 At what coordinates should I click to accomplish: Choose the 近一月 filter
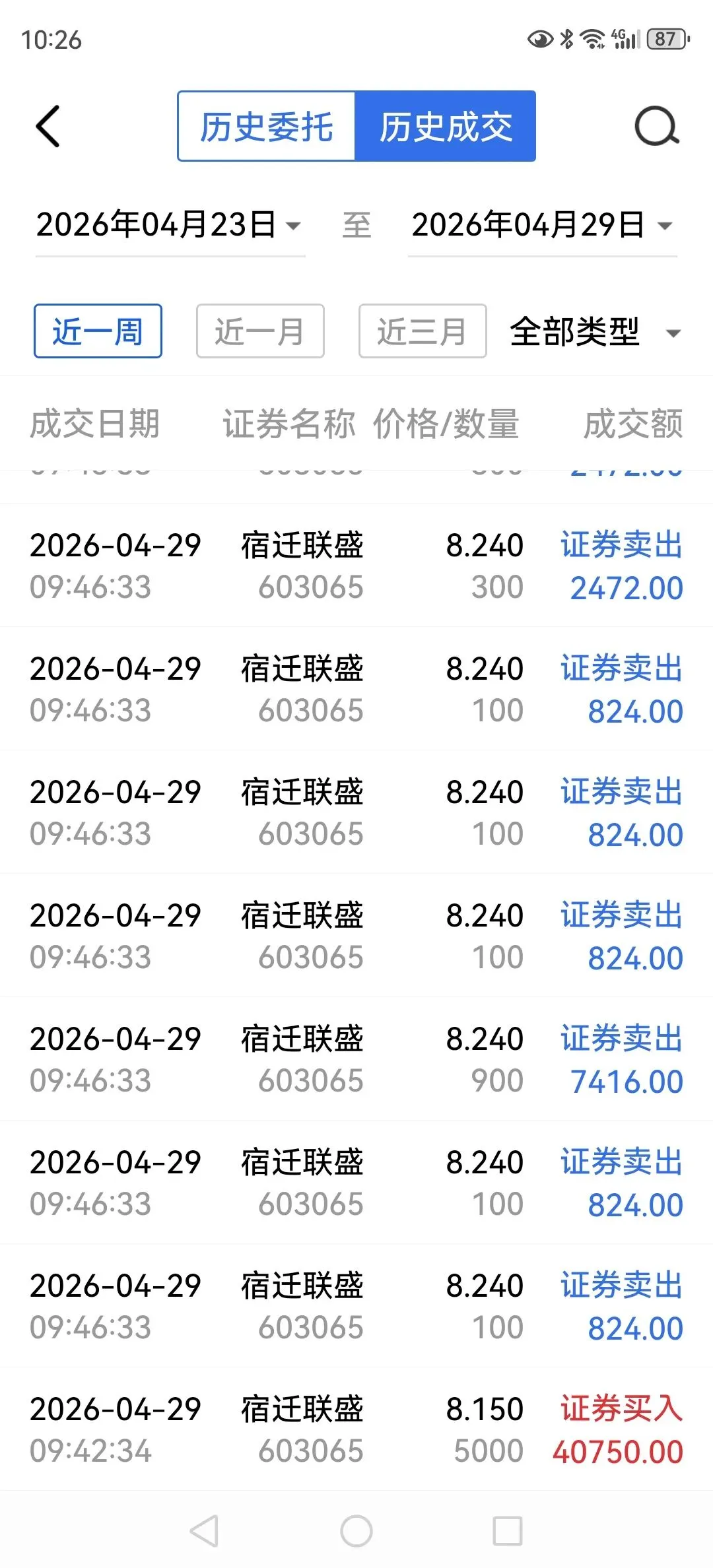[x=260, y=331]
